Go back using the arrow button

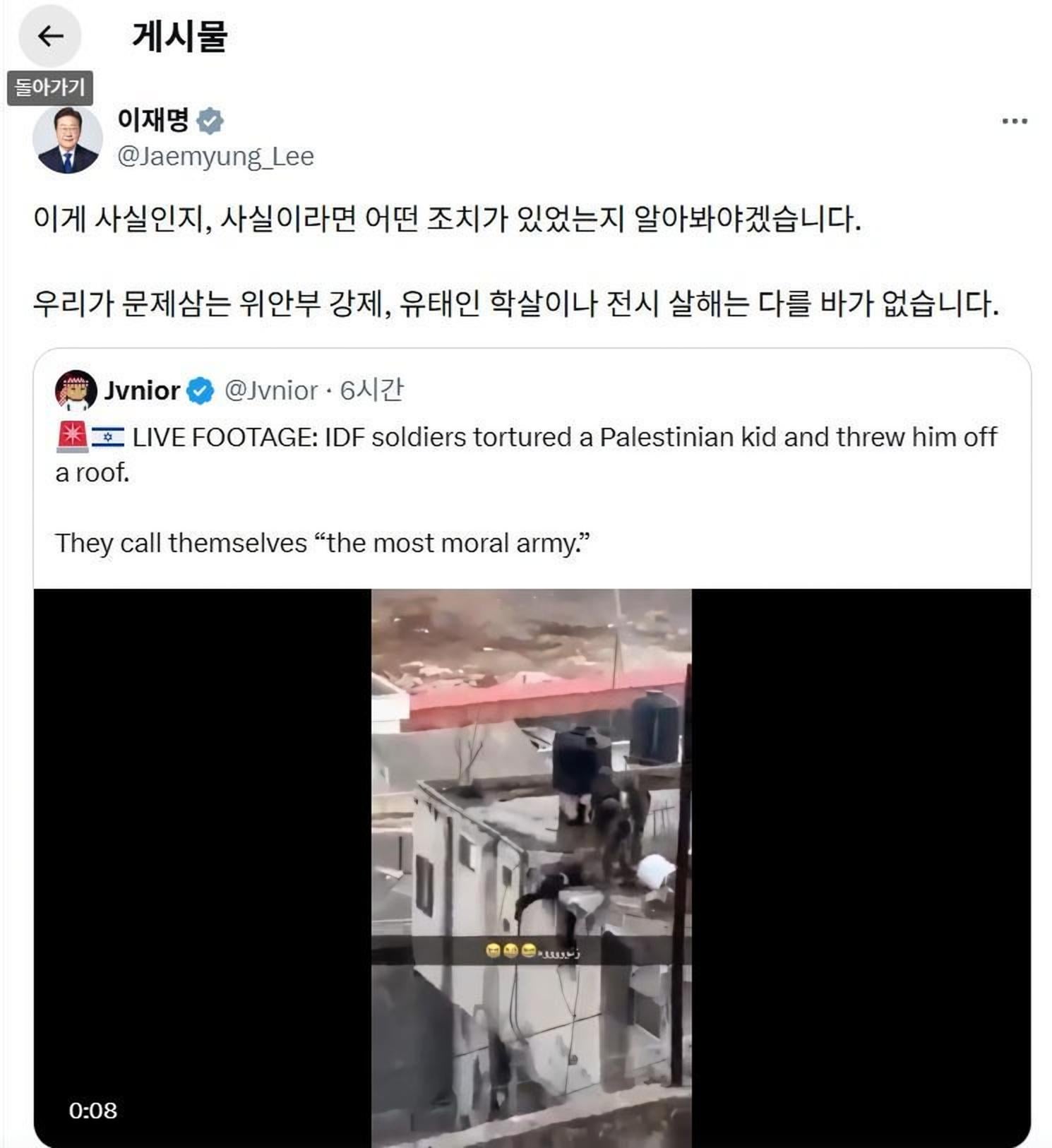(x=49, y=35)
